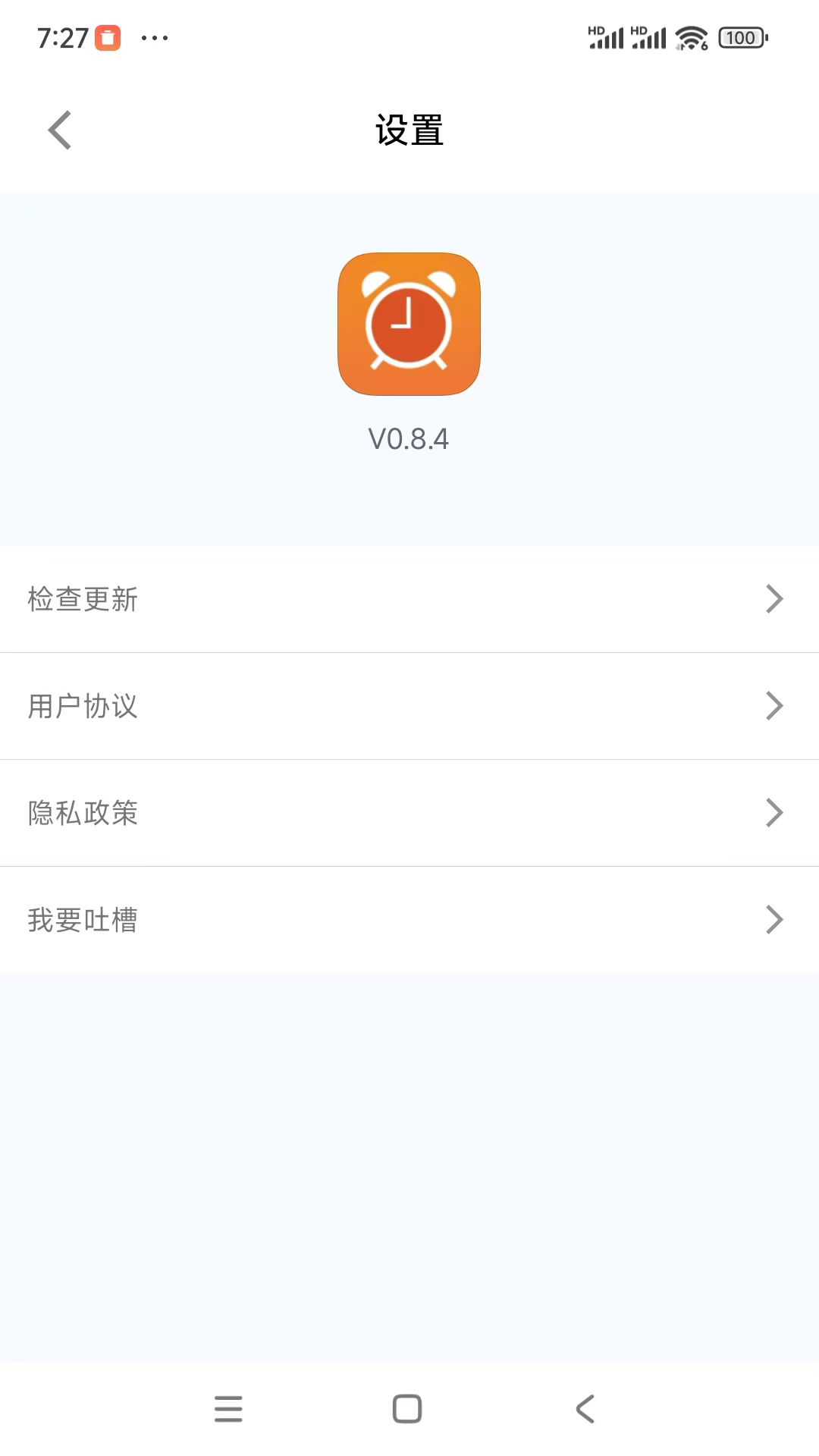Expand the 隐私政策 row chevron
The image size is (819, 1456).
775,812
